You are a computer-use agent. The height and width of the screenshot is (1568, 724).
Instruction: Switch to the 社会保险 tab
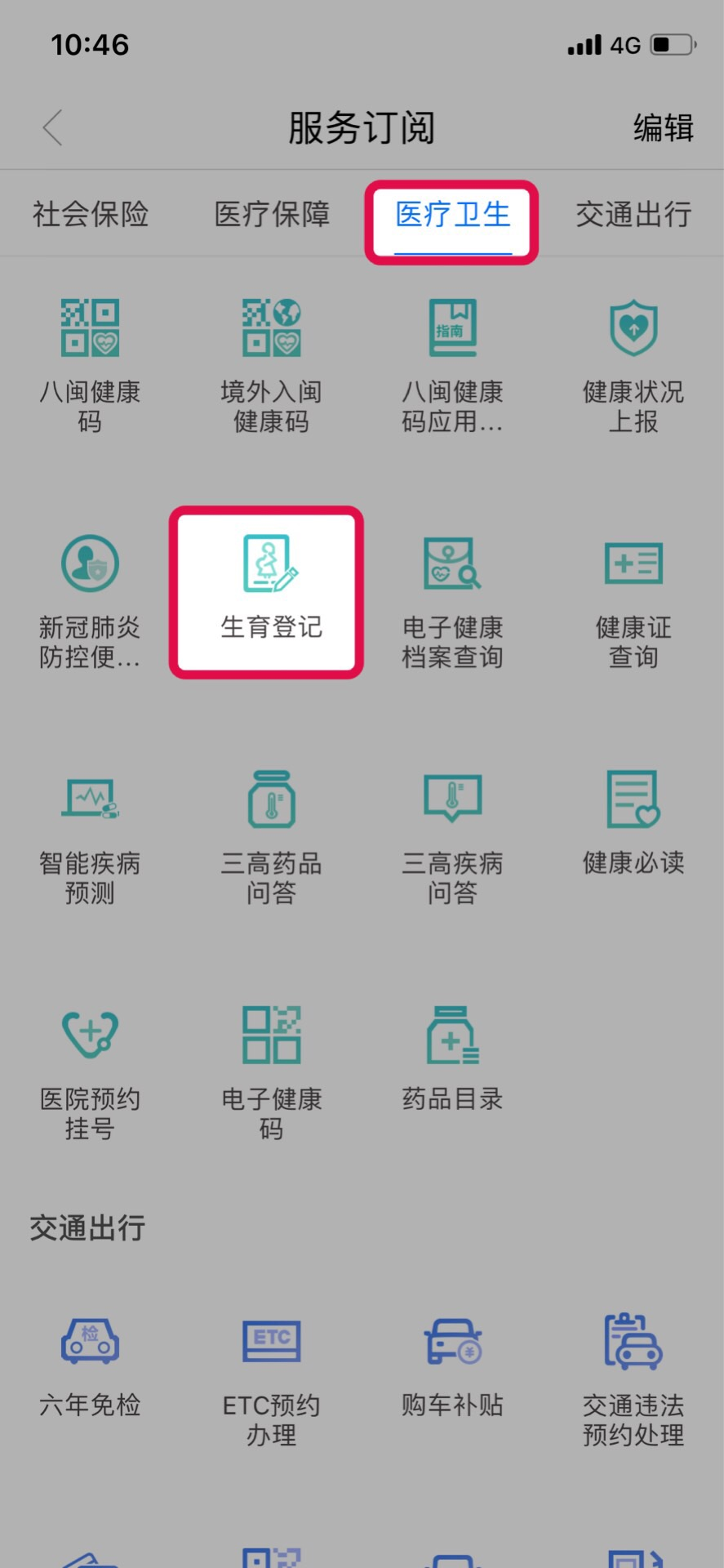(91, 215)
